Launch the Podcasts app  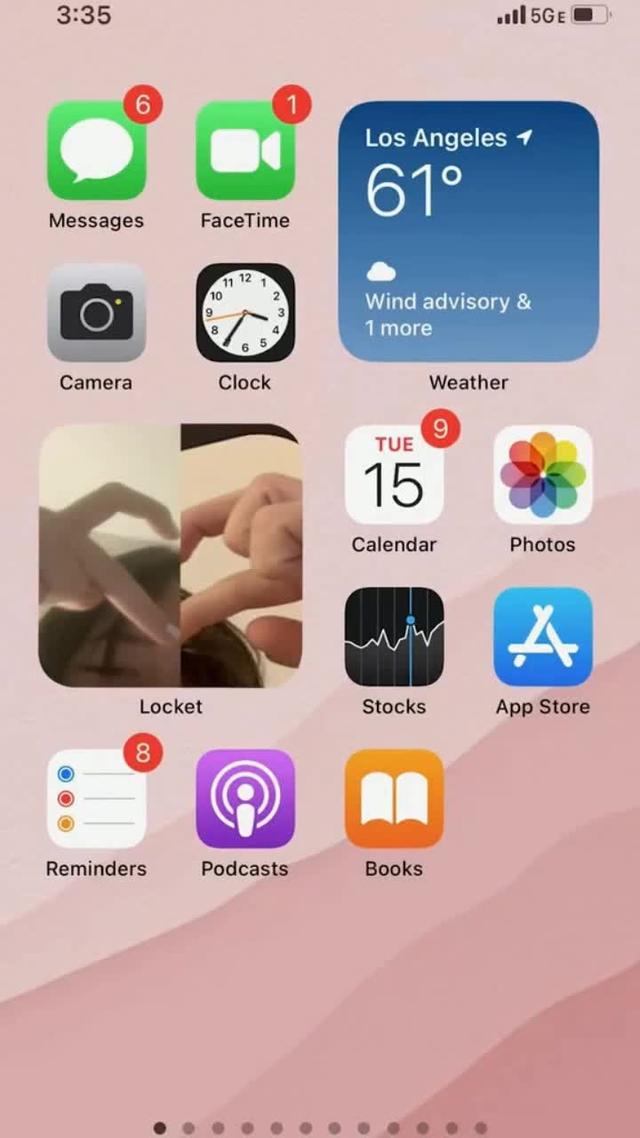(245, 799)
